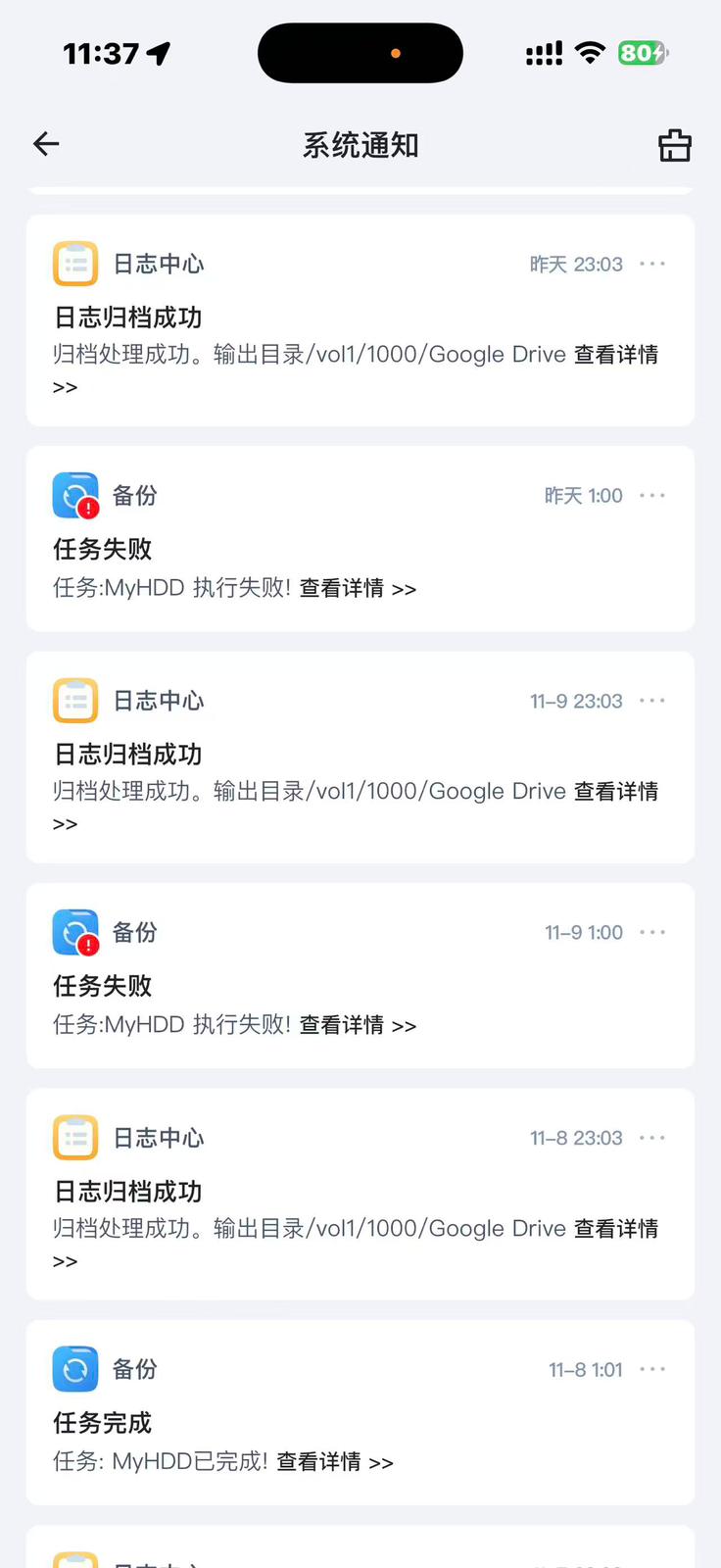Open the top notification's three-dot menu
Viewport: 721px width, 1568px height.
(x=651, y=263)
